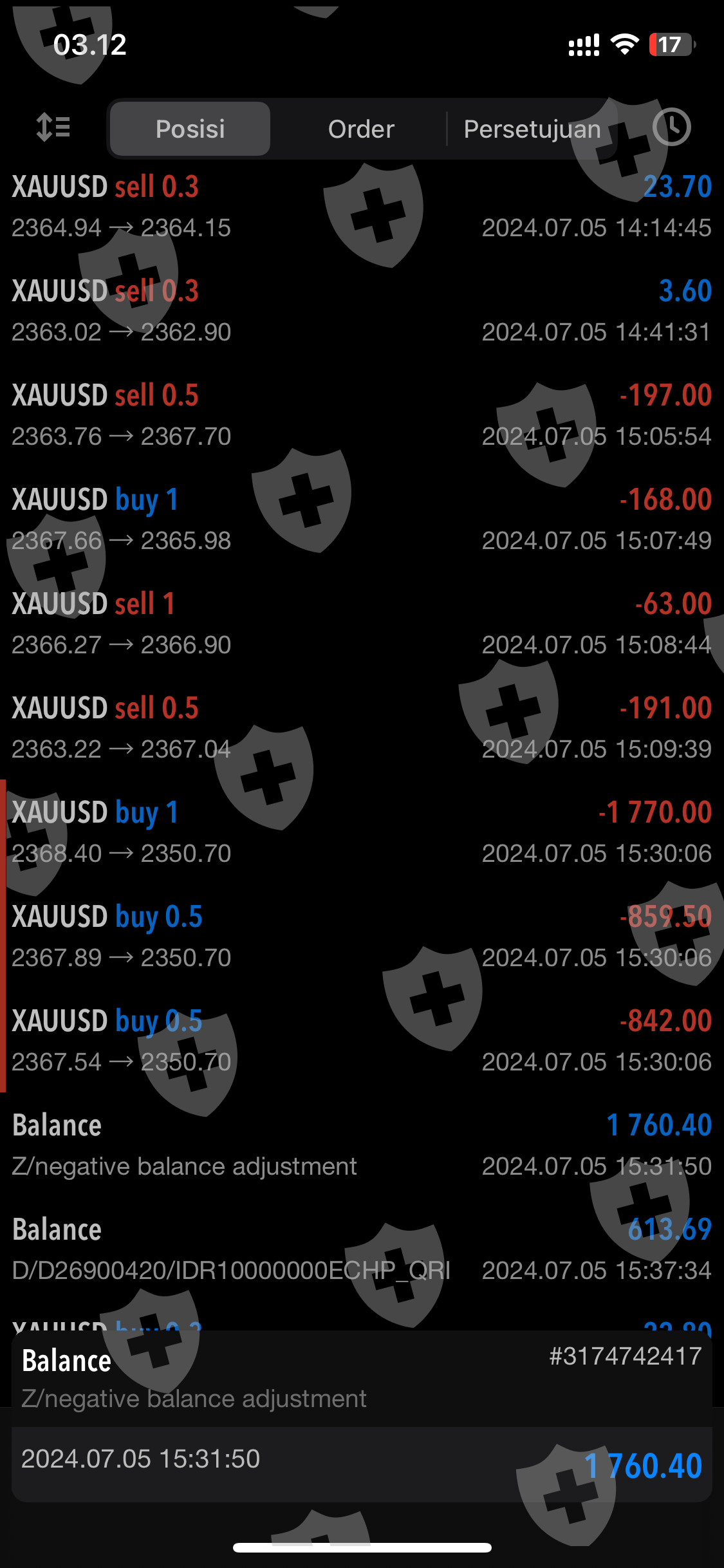
Task: Open the Balance deposit entry of 613.69
Action: pyautogui.click(x=362, y=1249)
